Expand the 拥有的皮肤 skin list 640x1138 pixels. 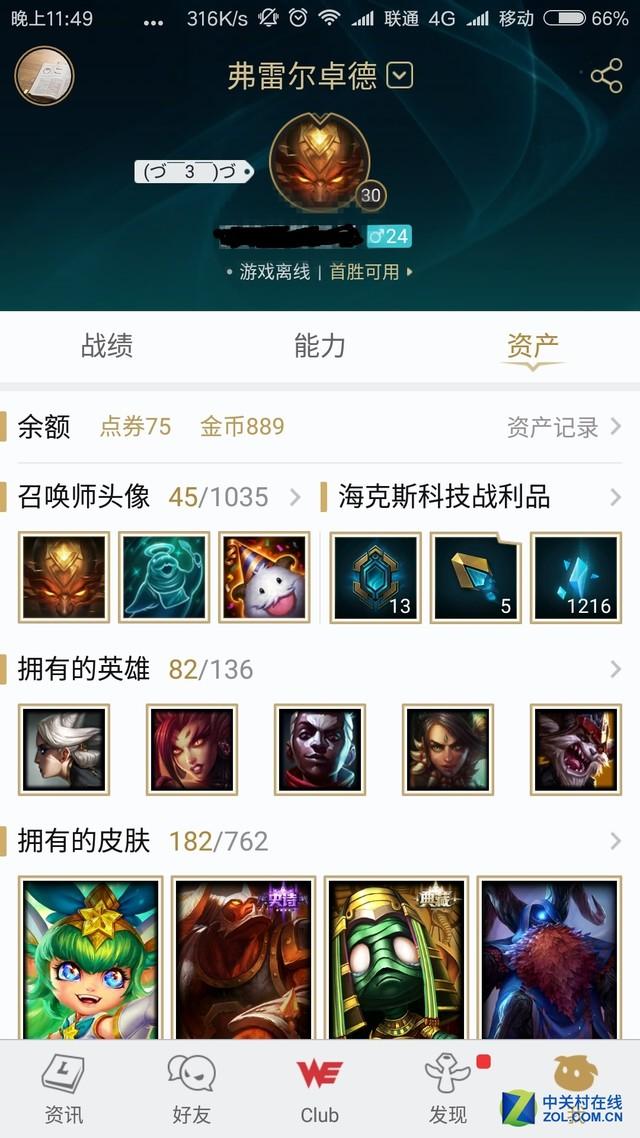pyautogui.click(x=614, y=841)
